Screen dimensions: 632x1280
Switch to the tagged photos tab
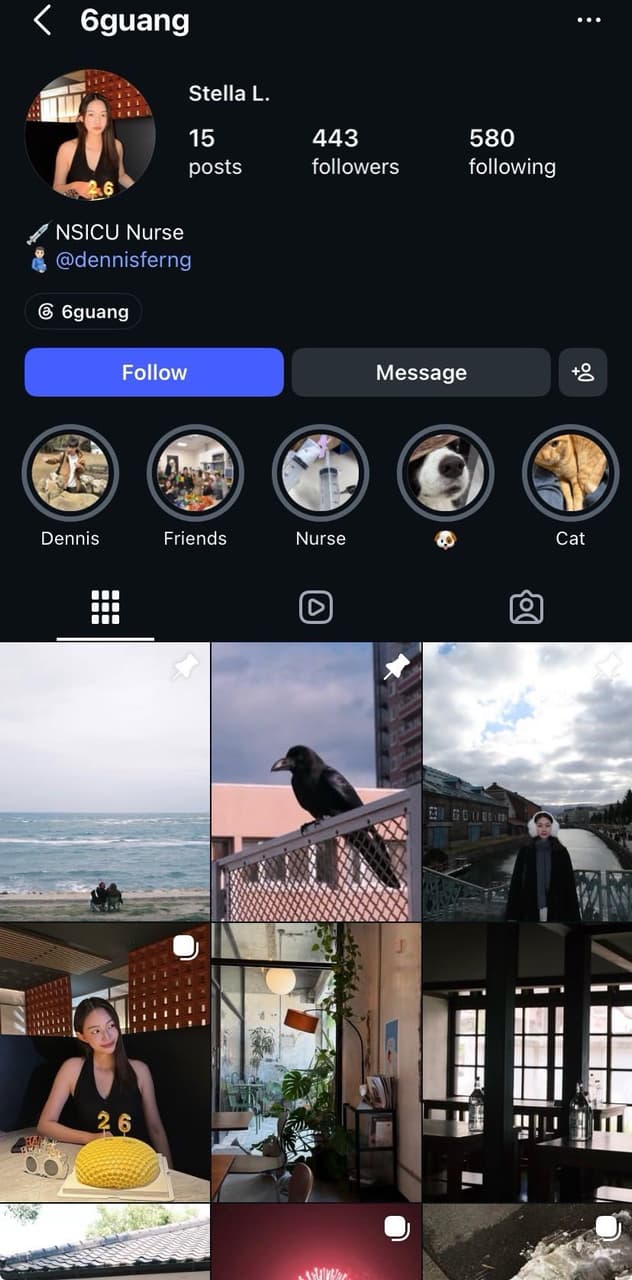(526, 607)
